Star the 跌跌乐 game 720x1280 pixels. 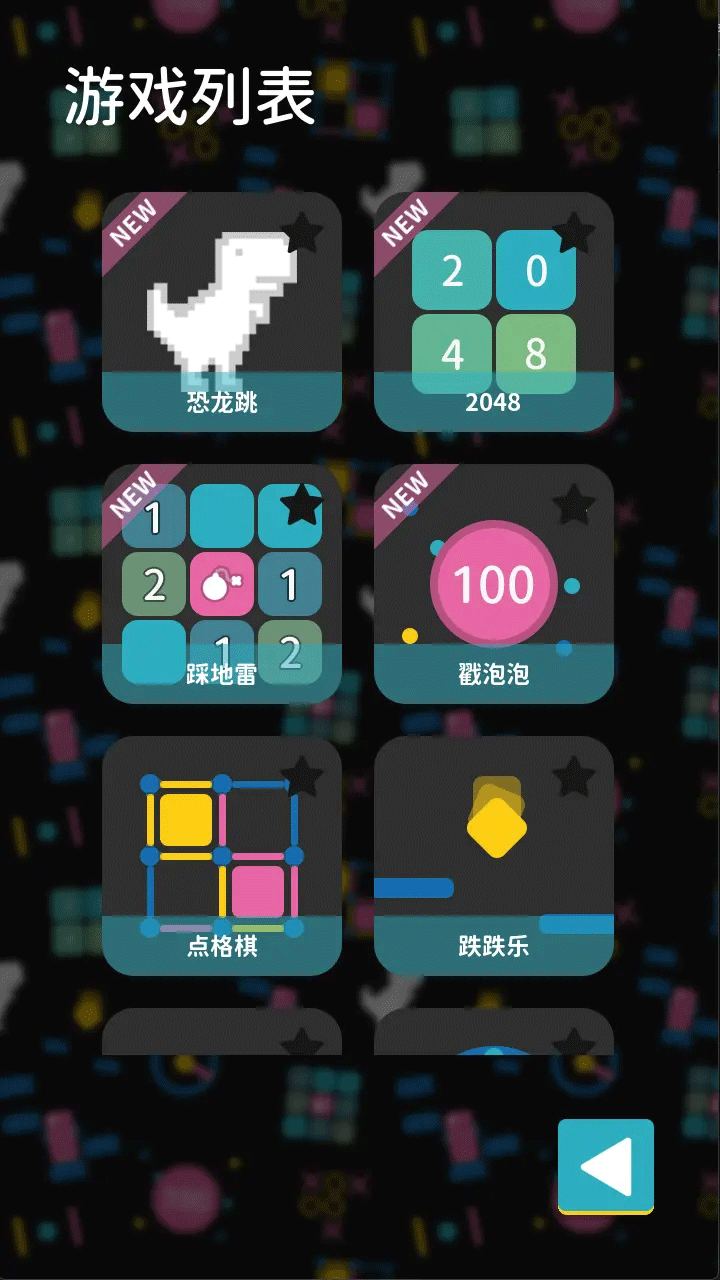[574, 777]
